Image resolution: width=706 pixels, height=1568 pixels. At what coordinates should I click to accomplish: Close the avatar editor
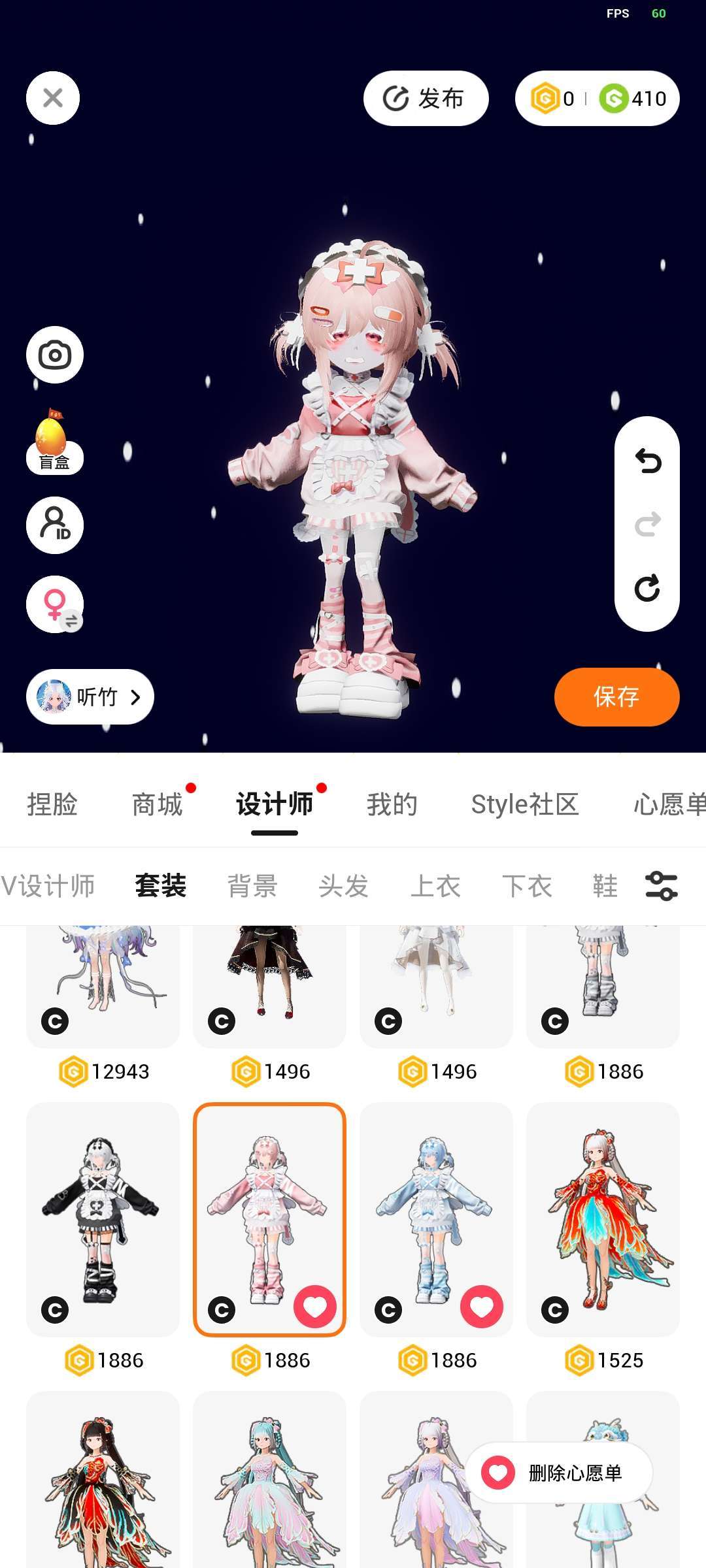(53, 98)
